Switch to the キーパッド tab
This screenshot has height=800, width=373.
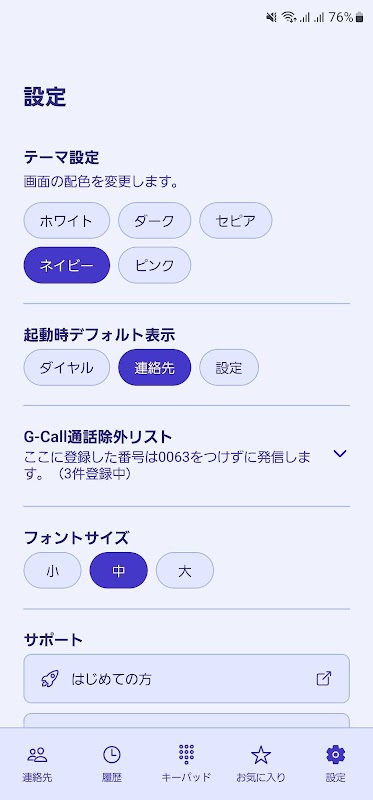pyautogui.click(x=186, y=764)
